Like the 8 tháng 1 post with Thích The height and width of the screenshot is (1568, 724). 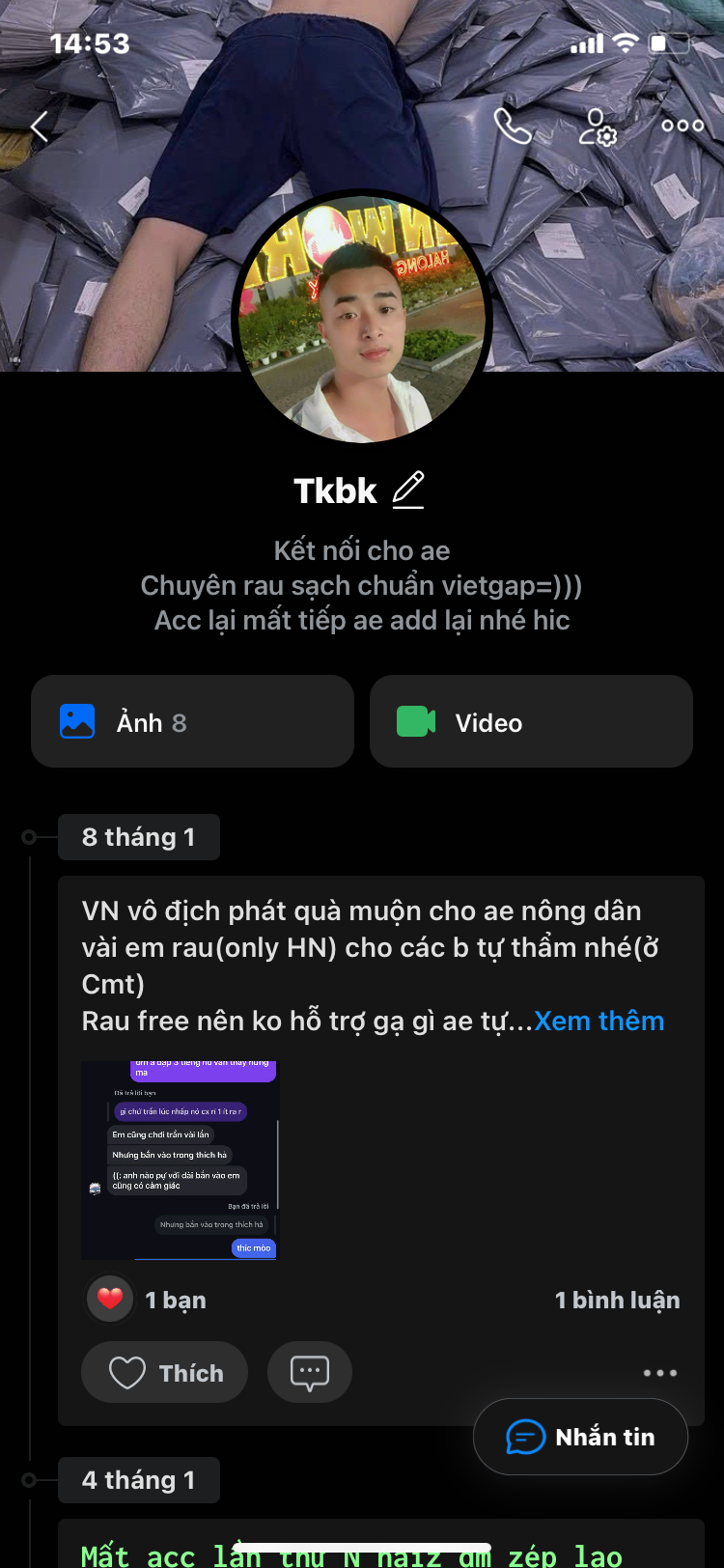165,1373
